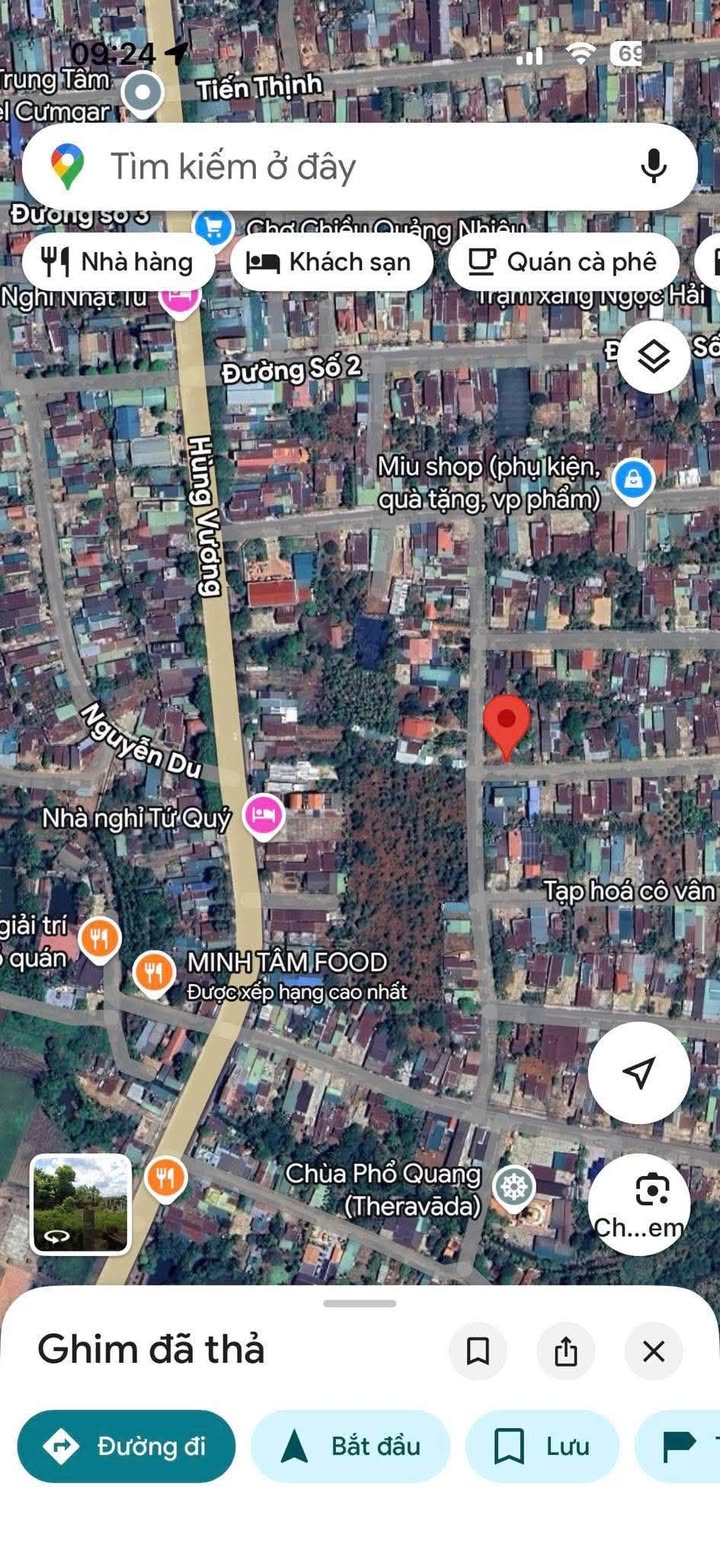This screenshot has width=720, height=1560.
Task: Open Chùa Phổ Quang marker
Action: [514, 1187]
